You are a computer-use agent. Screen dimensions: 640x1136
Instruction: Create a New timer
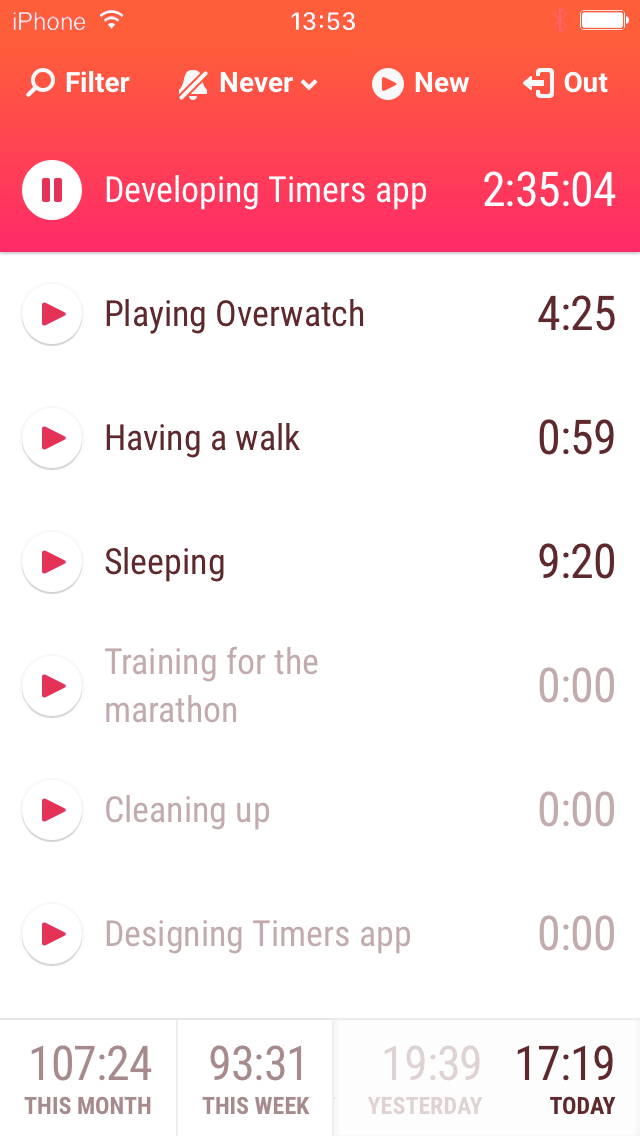(x=420, y=83)
